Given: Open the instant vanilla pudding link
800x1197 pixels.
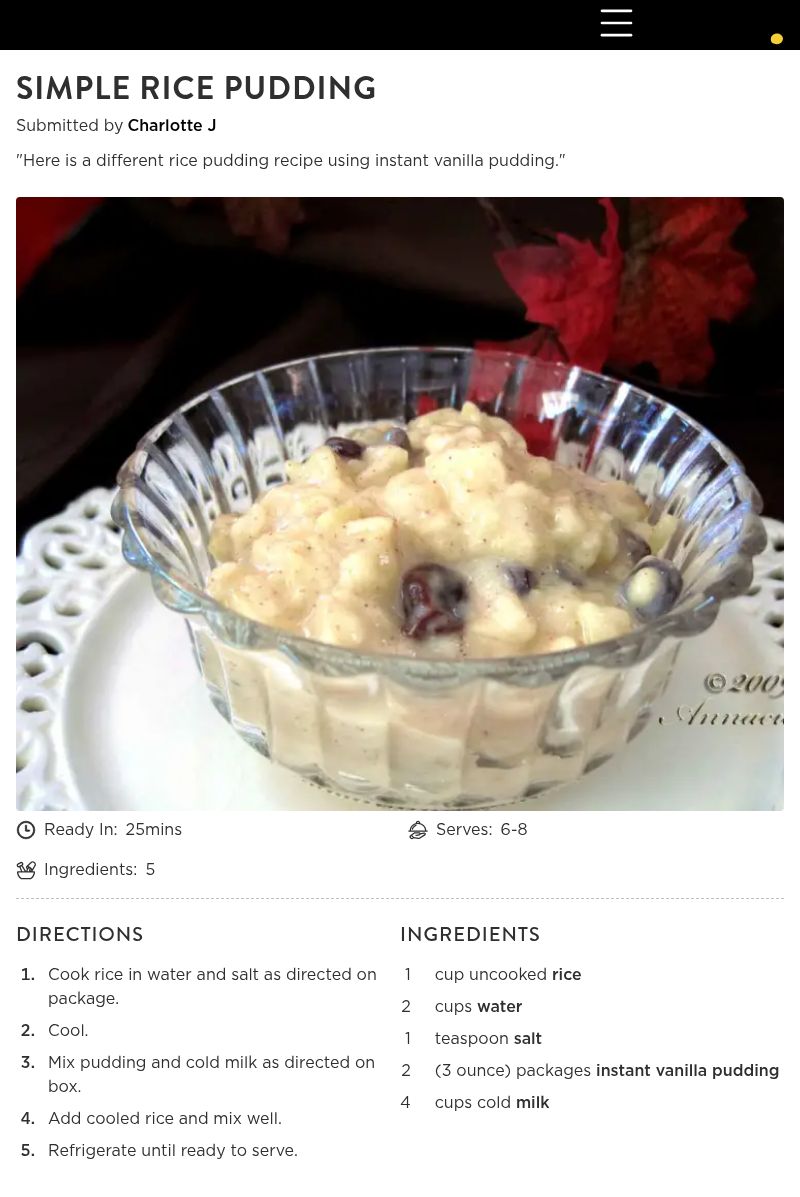Looking at the screenshot, I should coord(687,1071).
